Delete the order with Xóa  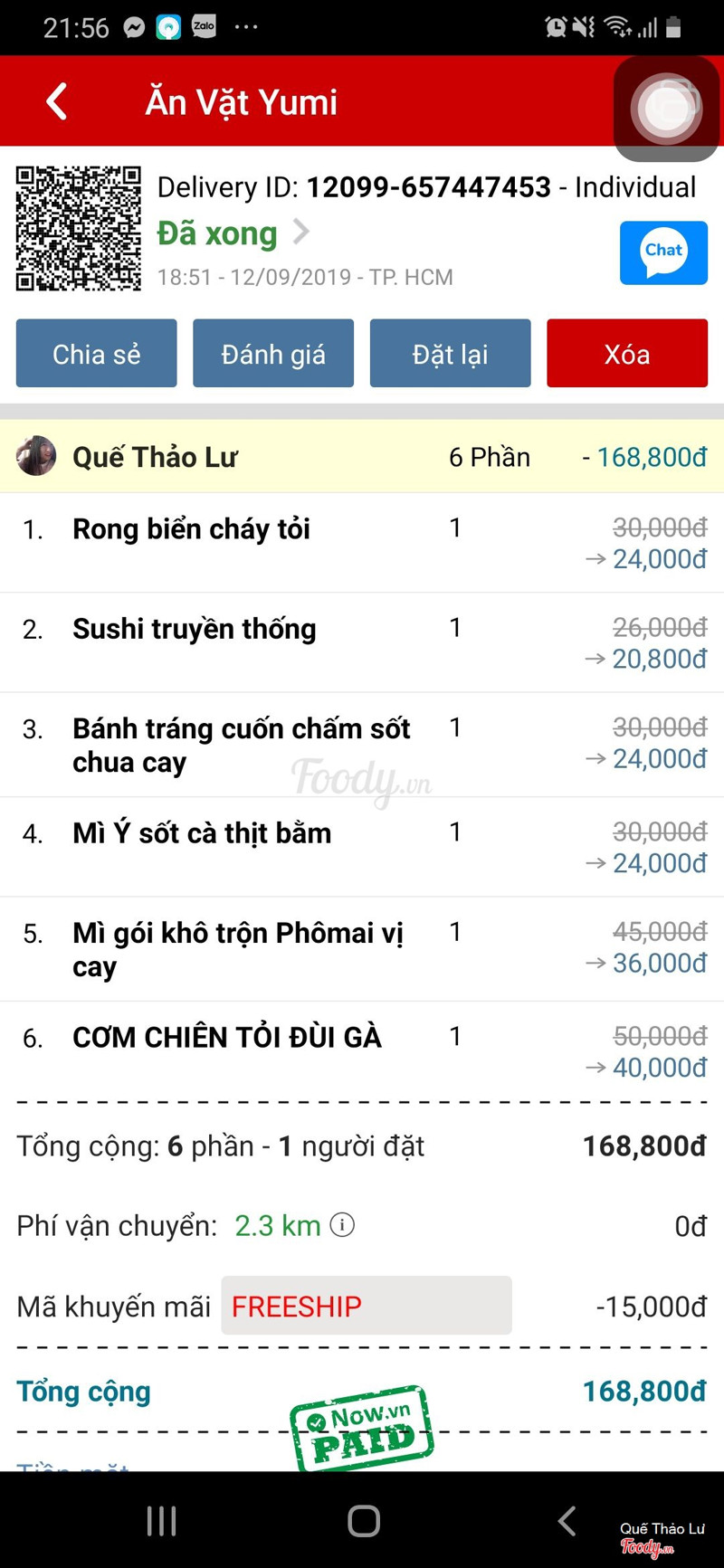click(x=626, y=354)
